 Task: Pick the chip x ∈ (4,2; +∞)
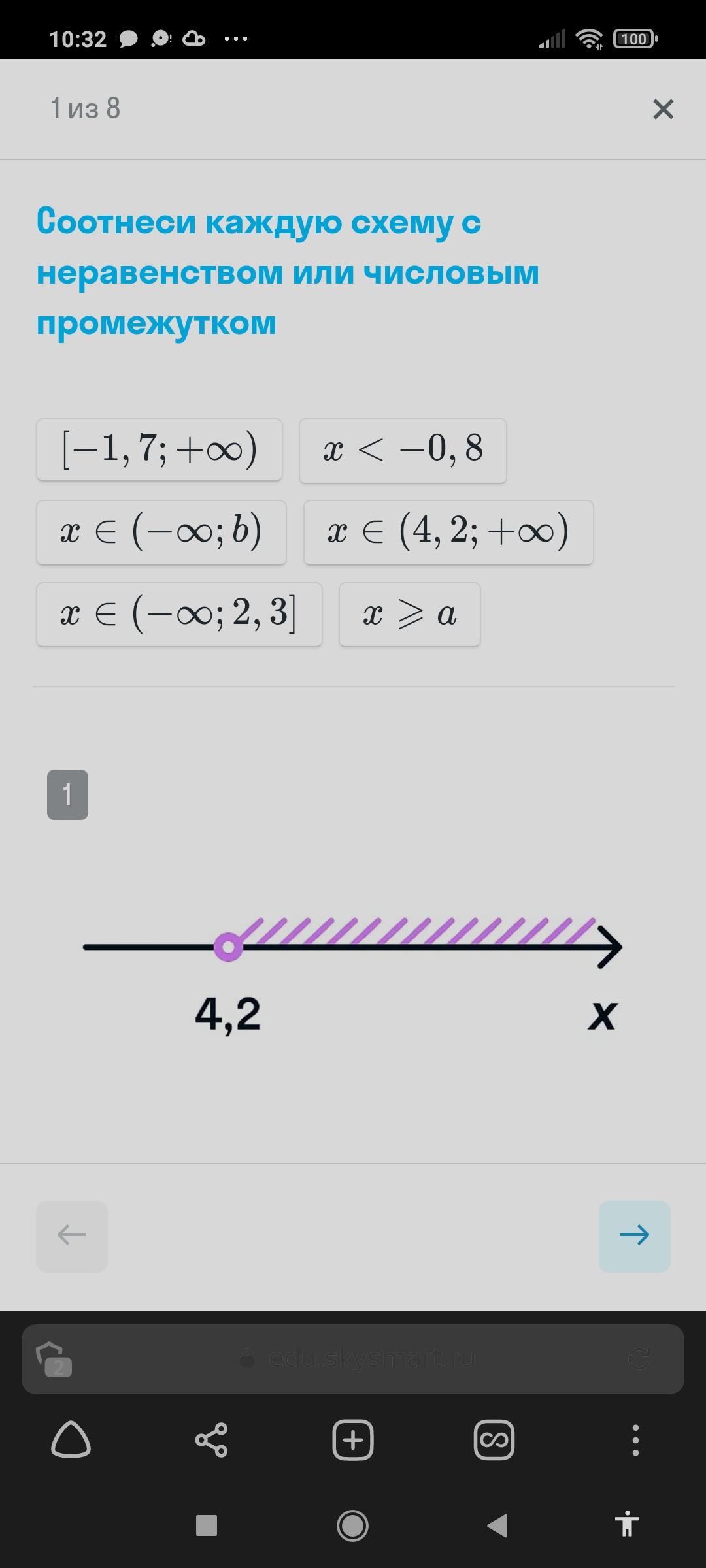(448, 532)
